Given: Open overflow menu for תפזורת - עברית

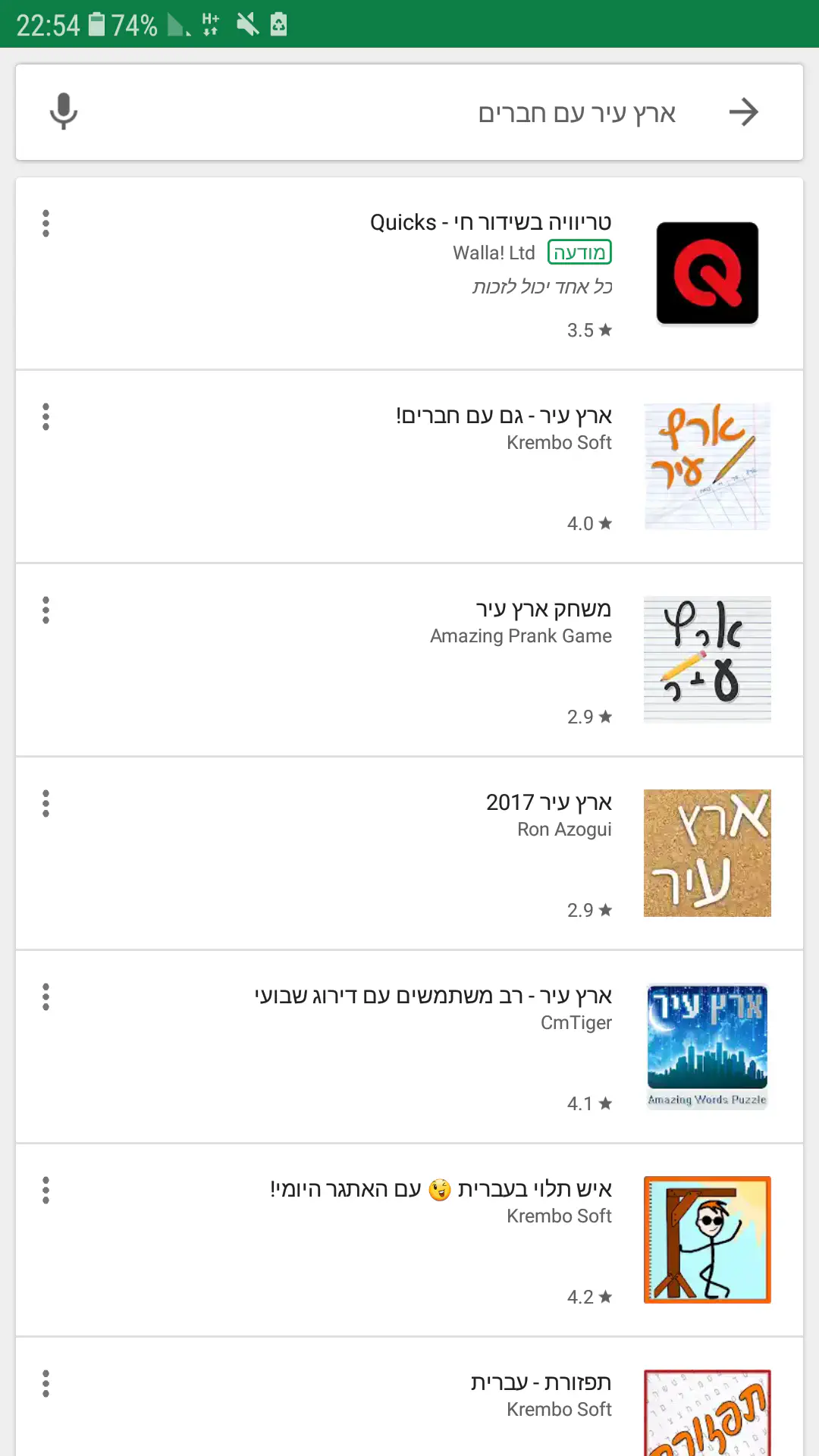Looking at the screenshot, I should [x=46, y=1384].
